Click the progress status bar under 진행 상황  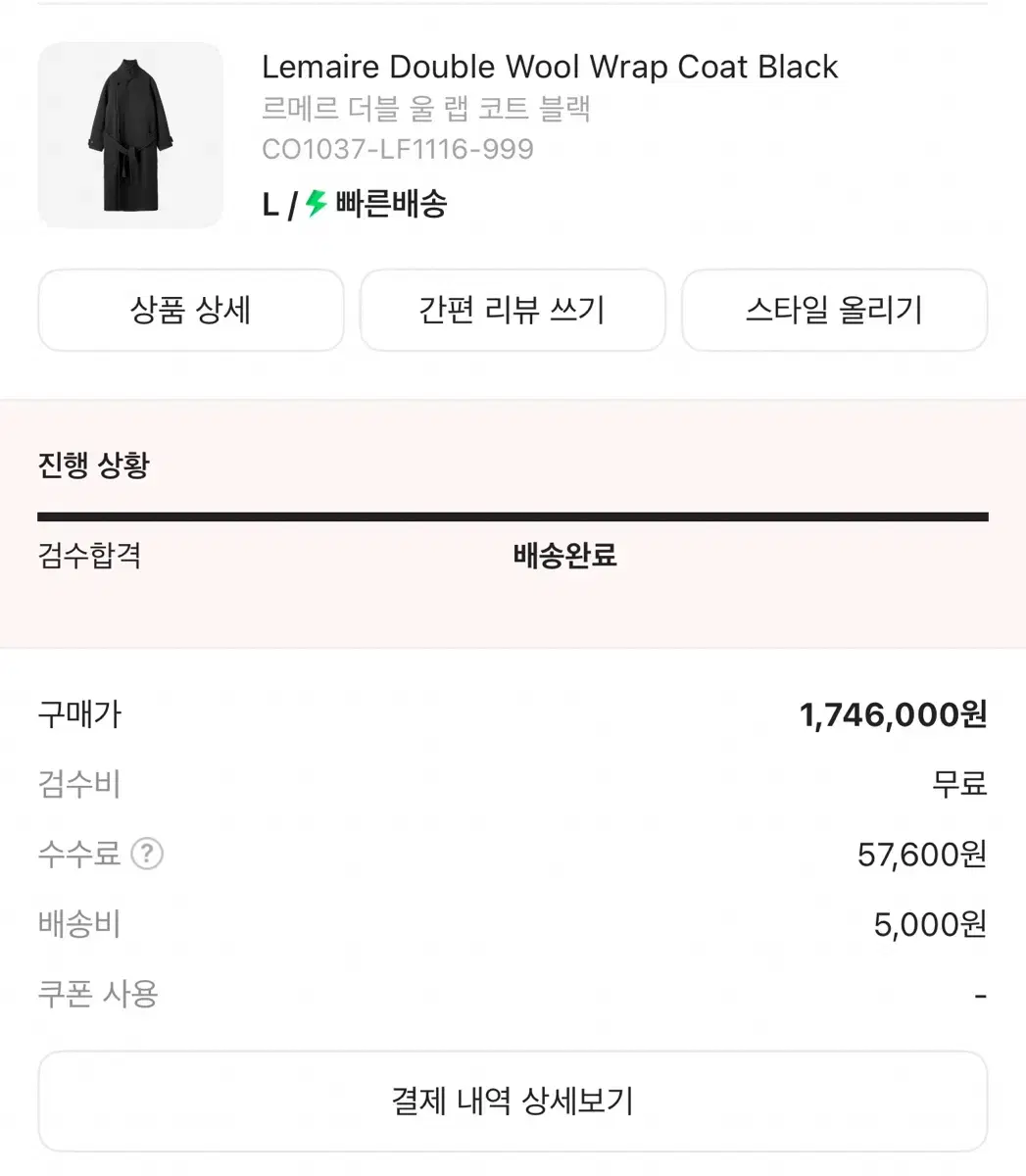(513, 511)
